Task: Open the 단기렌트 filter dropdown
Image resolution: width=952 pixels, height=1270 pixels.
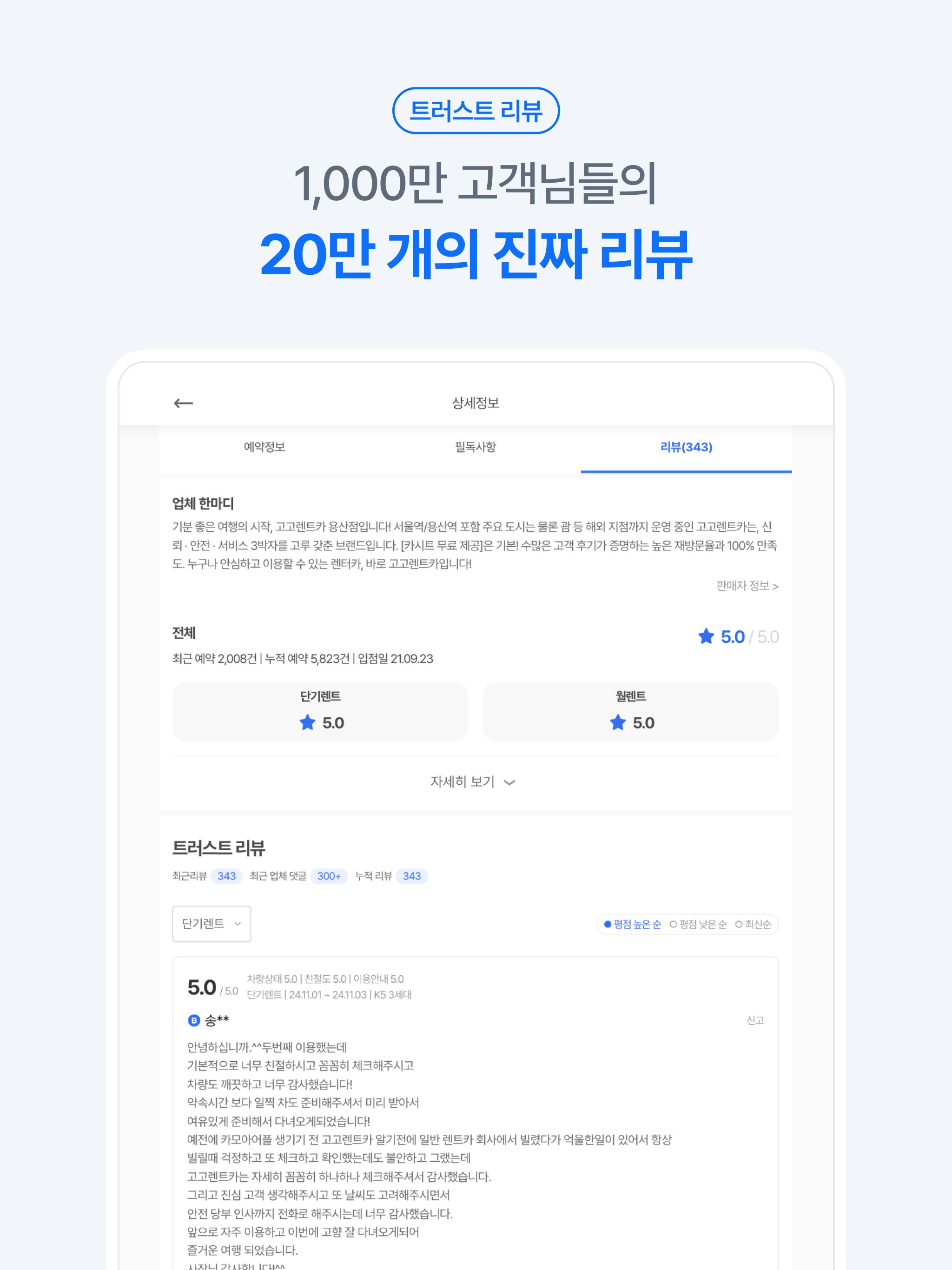Action: click(212, 924)
